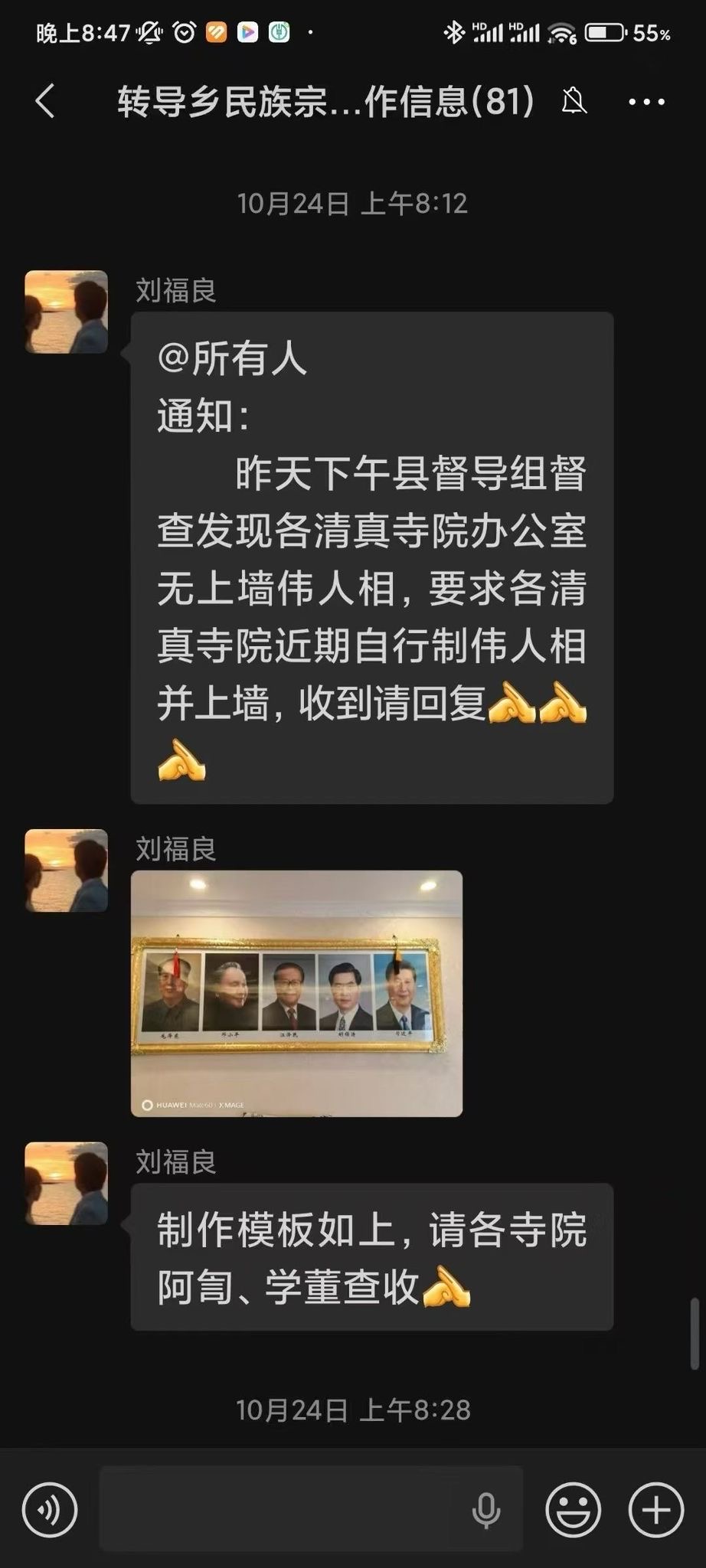Switch to voice message input
The image size is (706, 1568).
click(50, 1510)
